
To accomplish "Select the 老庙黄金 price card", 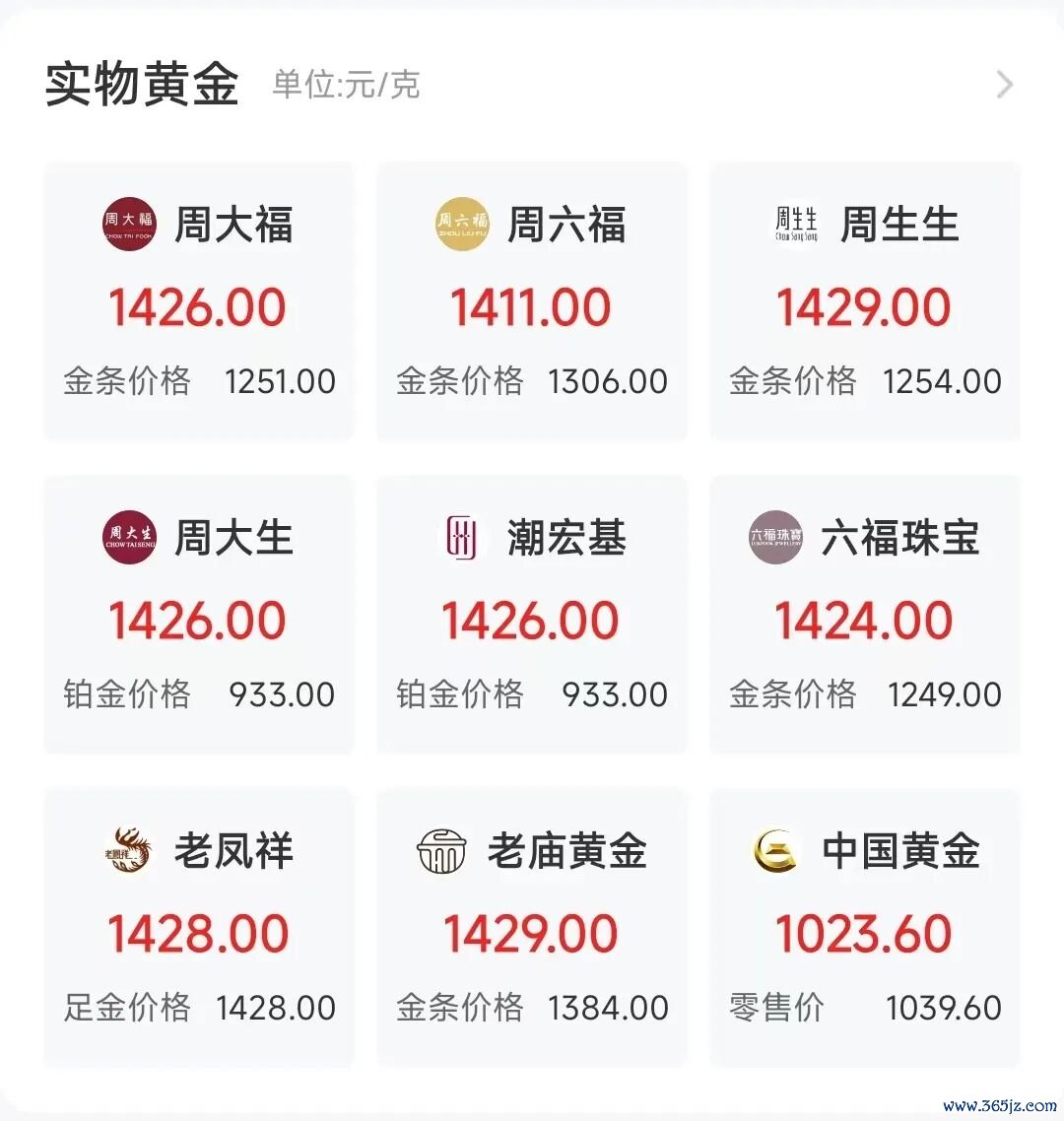I will coord(531,928).
